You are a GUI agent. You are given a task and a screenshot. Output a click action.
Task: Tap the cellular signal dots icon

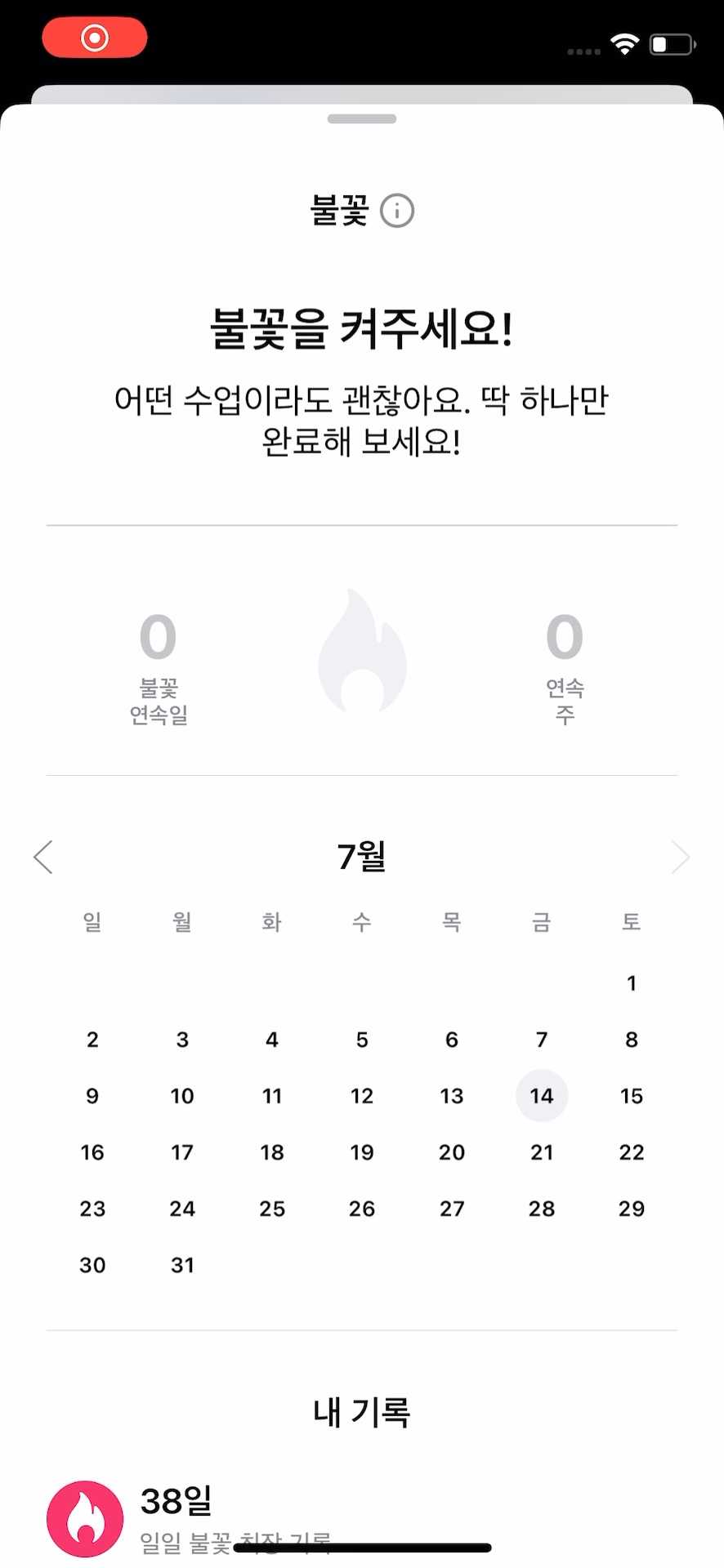[582, 51]
